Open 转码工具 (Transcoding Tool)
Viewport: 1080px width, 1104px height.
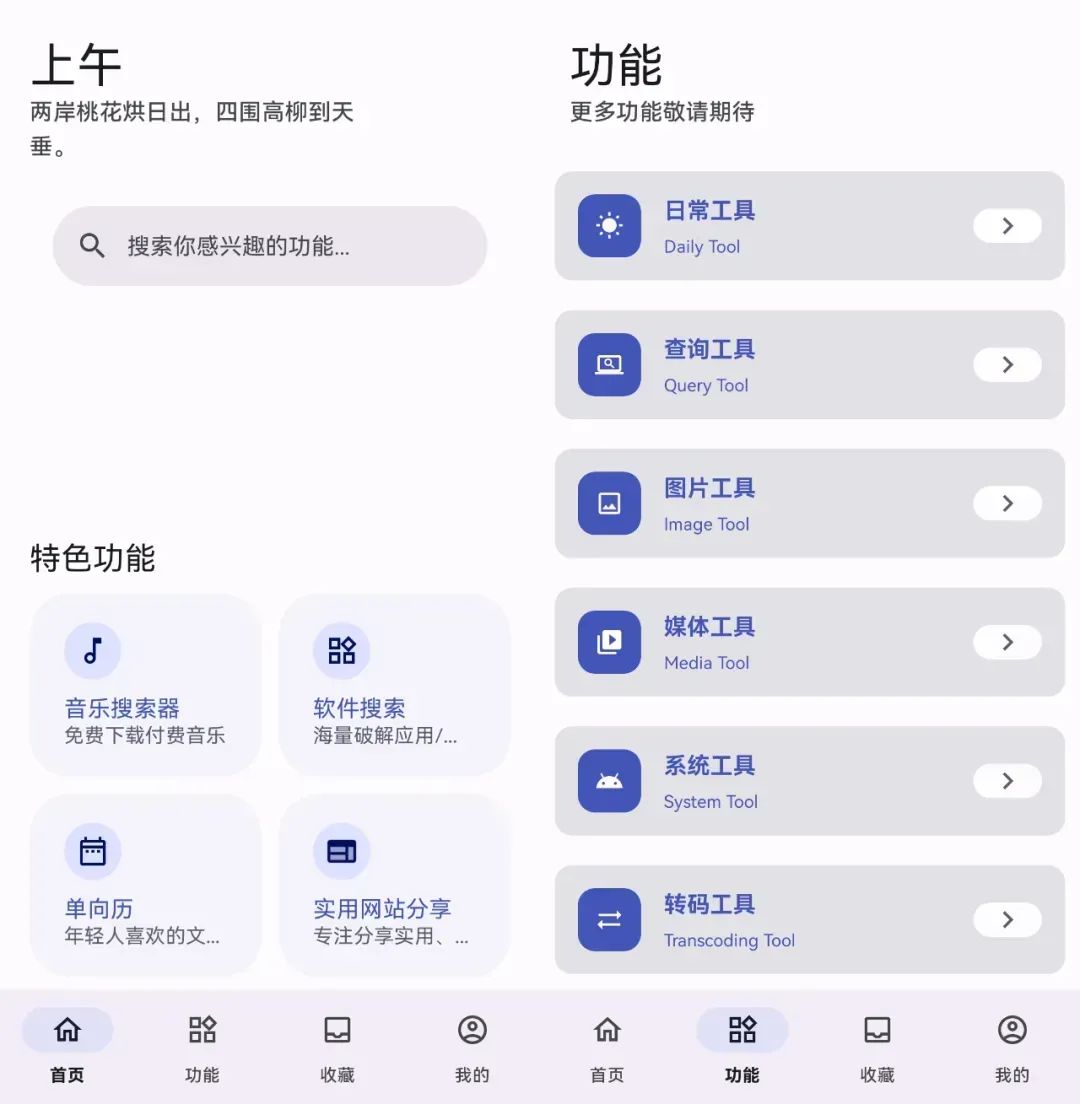(809, 919)
